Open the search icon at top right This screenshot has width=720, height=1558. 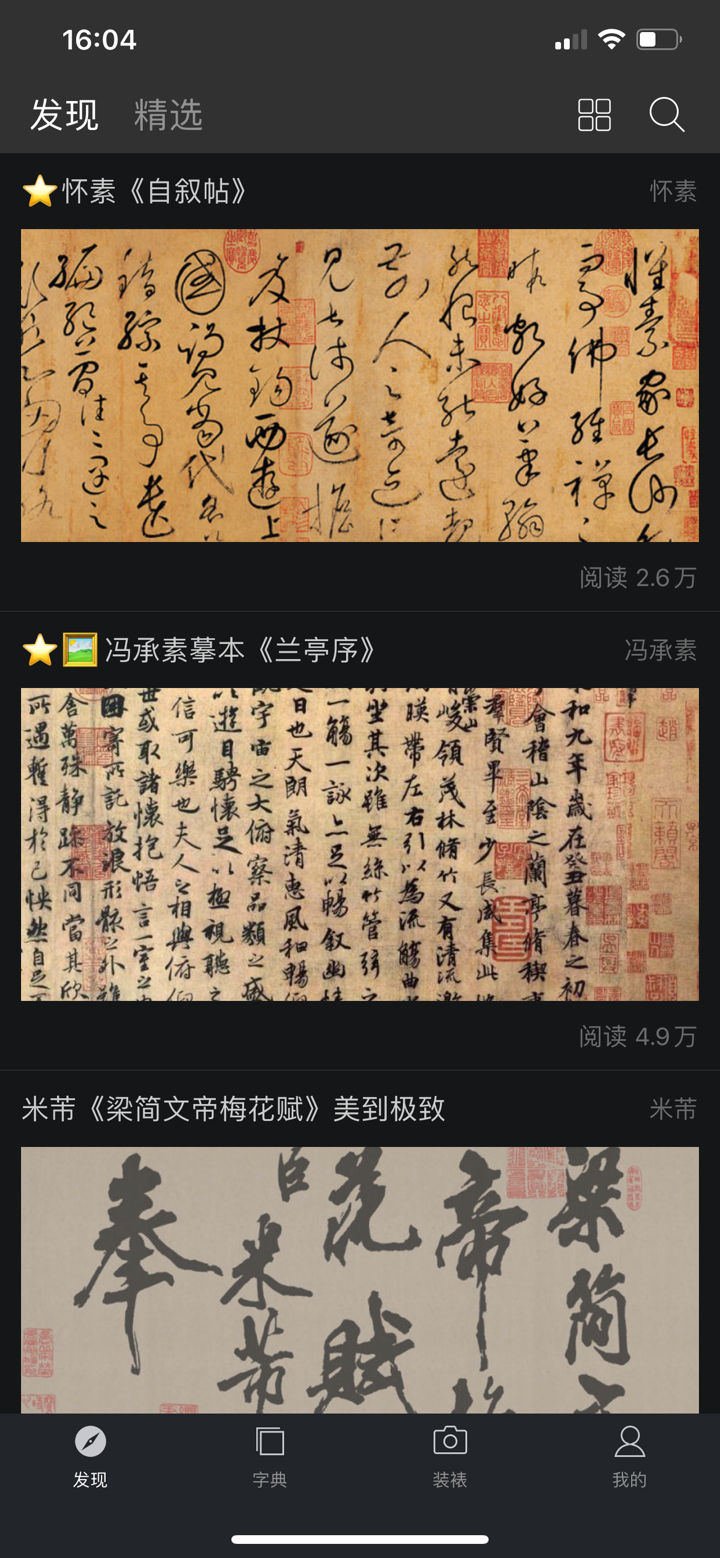pyautogui.click(x=666, y=115)
